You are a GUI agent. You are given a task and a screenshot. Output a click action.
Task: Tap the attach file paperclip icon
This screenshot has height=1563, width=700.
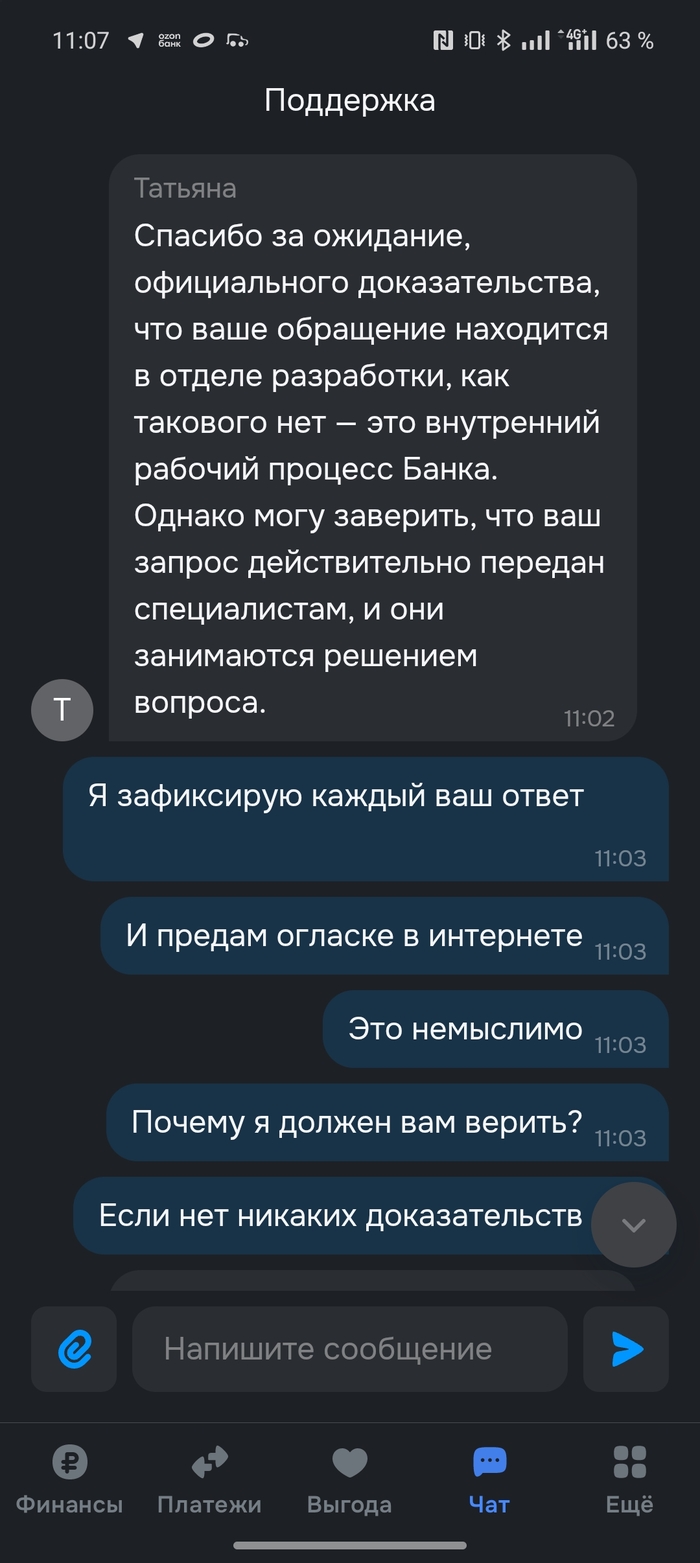click(74, 1349)
